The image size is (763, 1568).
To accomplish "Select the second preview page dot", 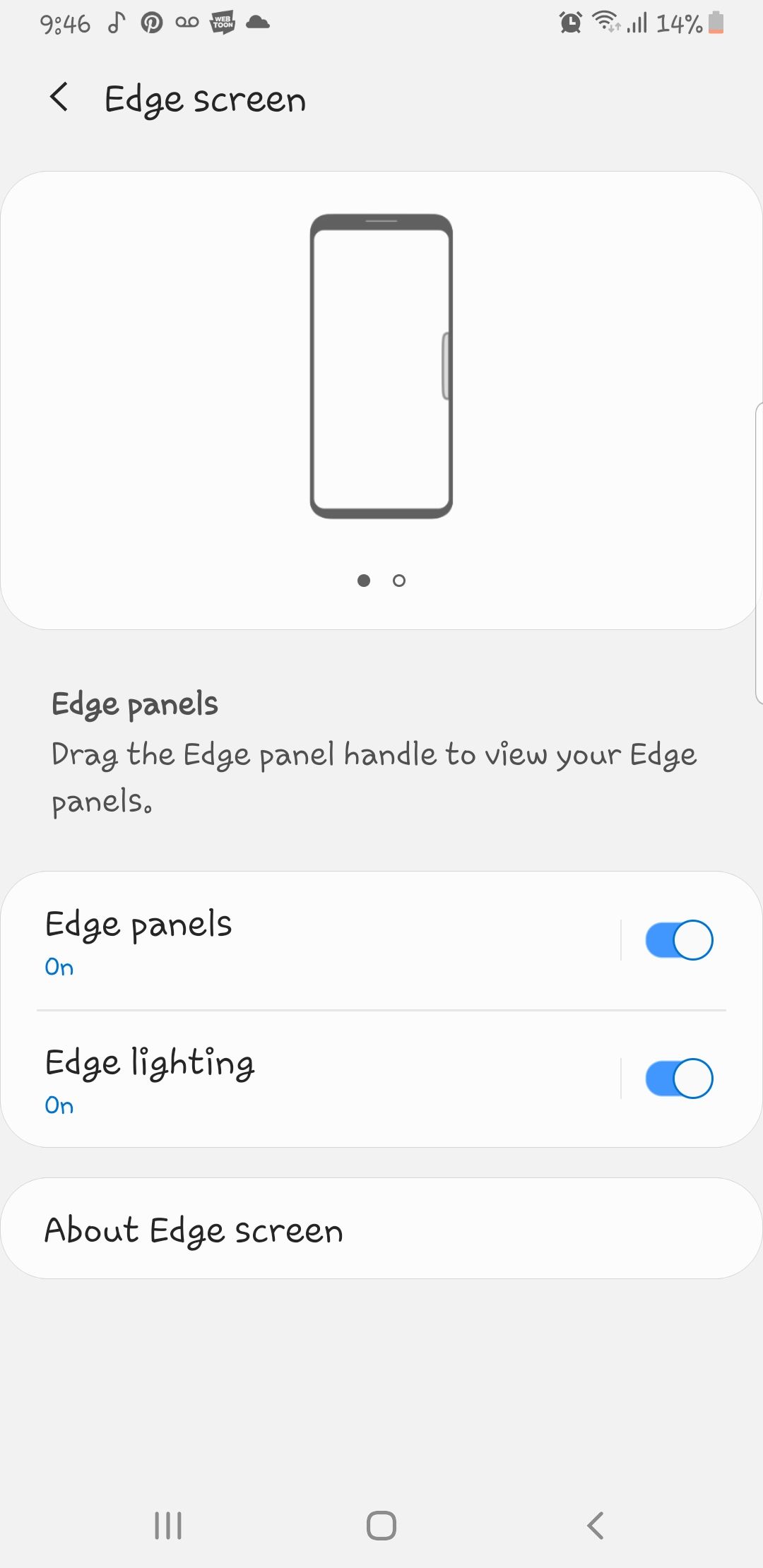I will click(399, 581).
